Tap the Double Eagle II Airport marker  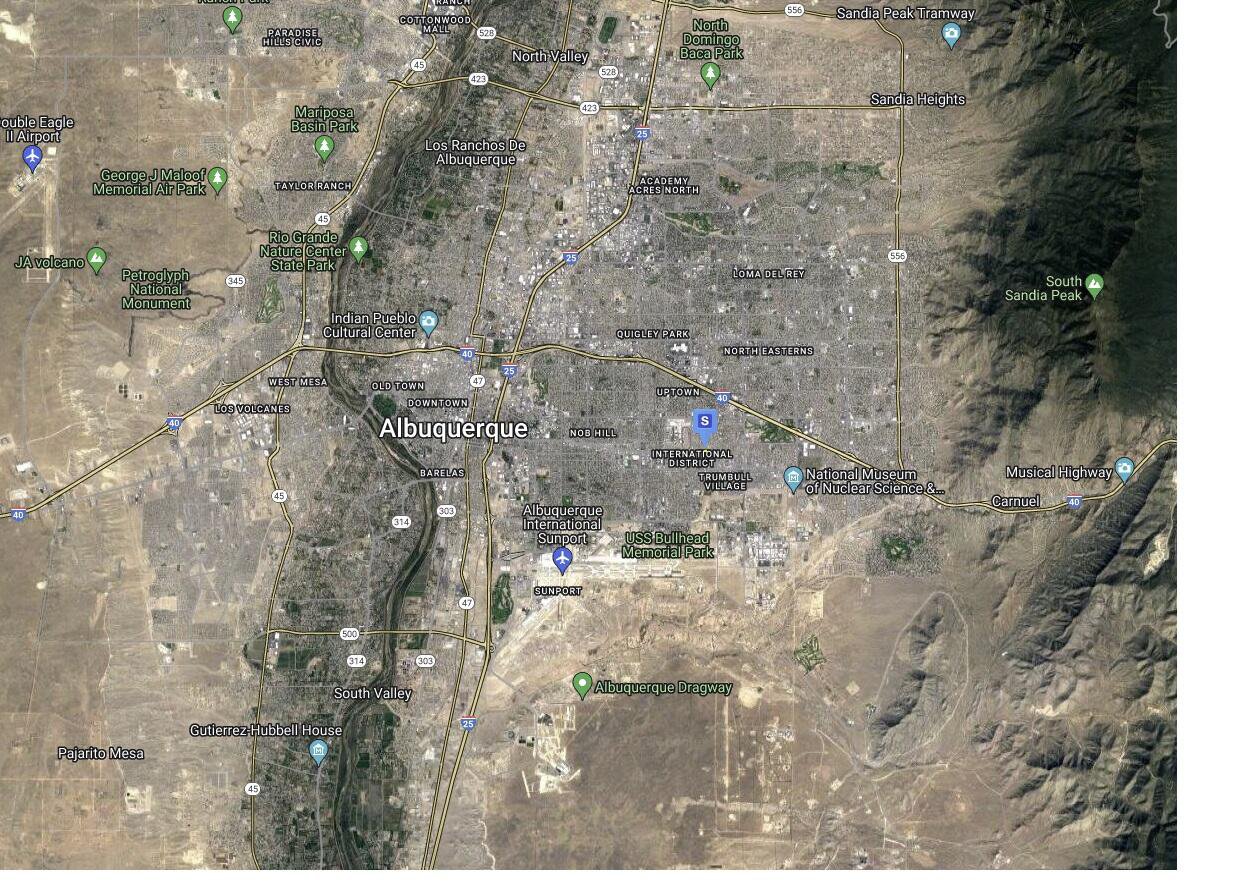click(x=32, y=157)
